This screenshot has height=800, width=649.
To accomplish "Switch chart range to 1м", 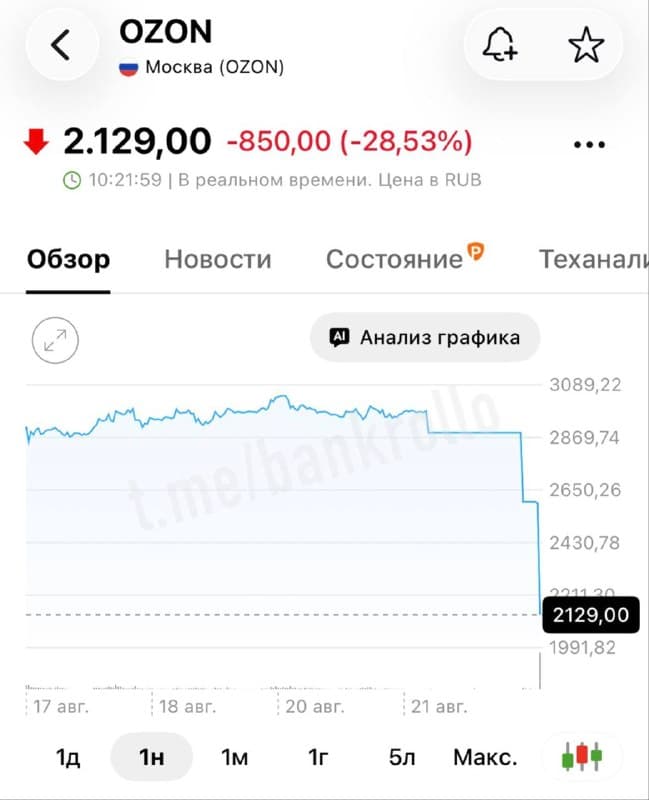I will [234, 757].
